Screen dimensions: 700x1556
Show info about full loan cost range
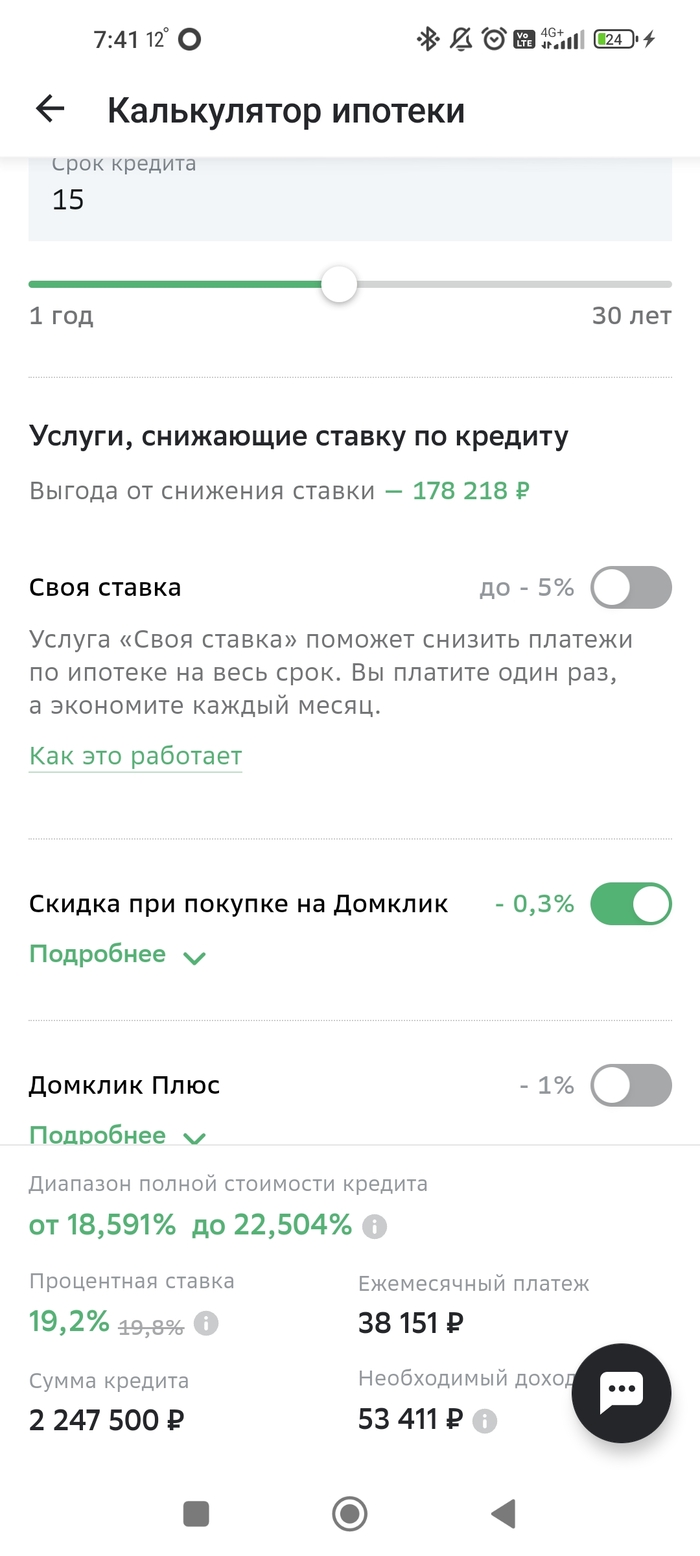(x=375, y=1226)
